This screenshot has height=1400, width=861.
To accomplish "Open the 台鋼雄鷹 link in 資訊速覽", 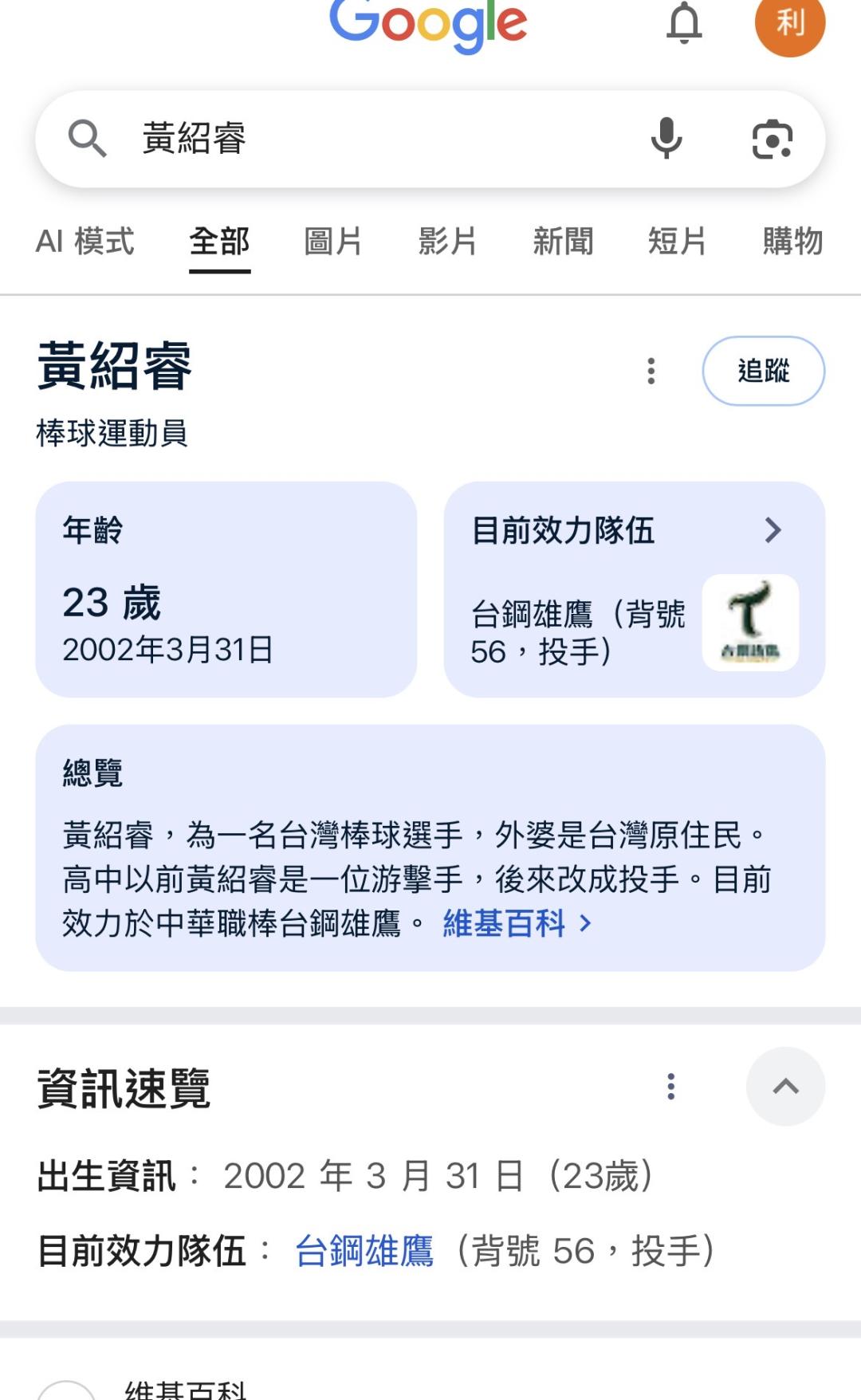I will coord(364,1251).
